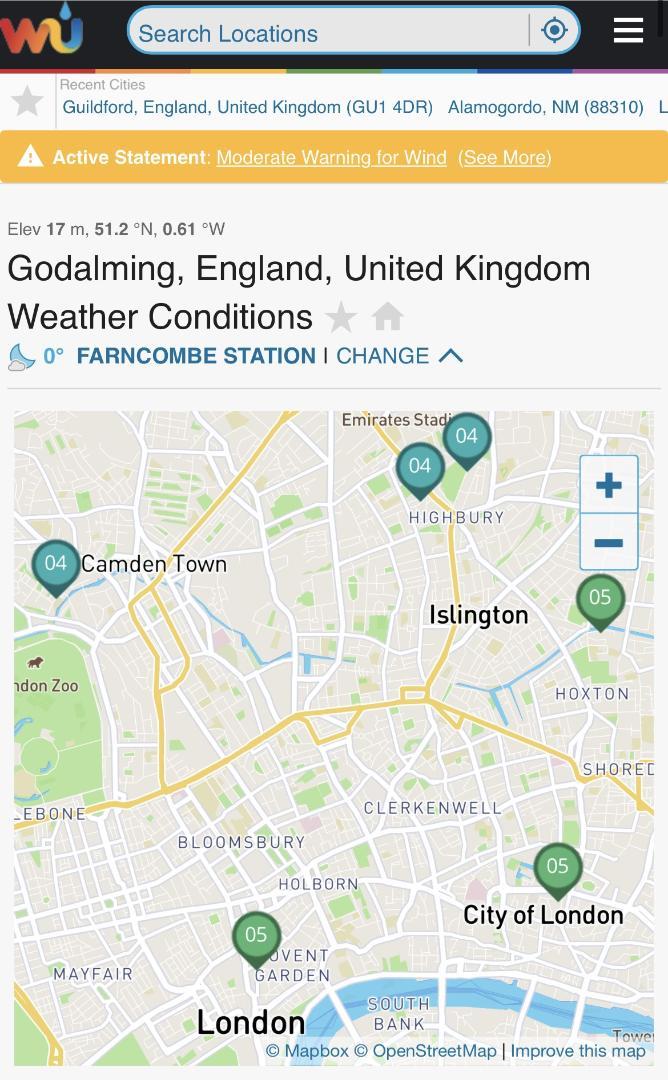Tap See More on active statement
Image resolution: width=668 pixels, height=1080 pixels.
[504, 158]
